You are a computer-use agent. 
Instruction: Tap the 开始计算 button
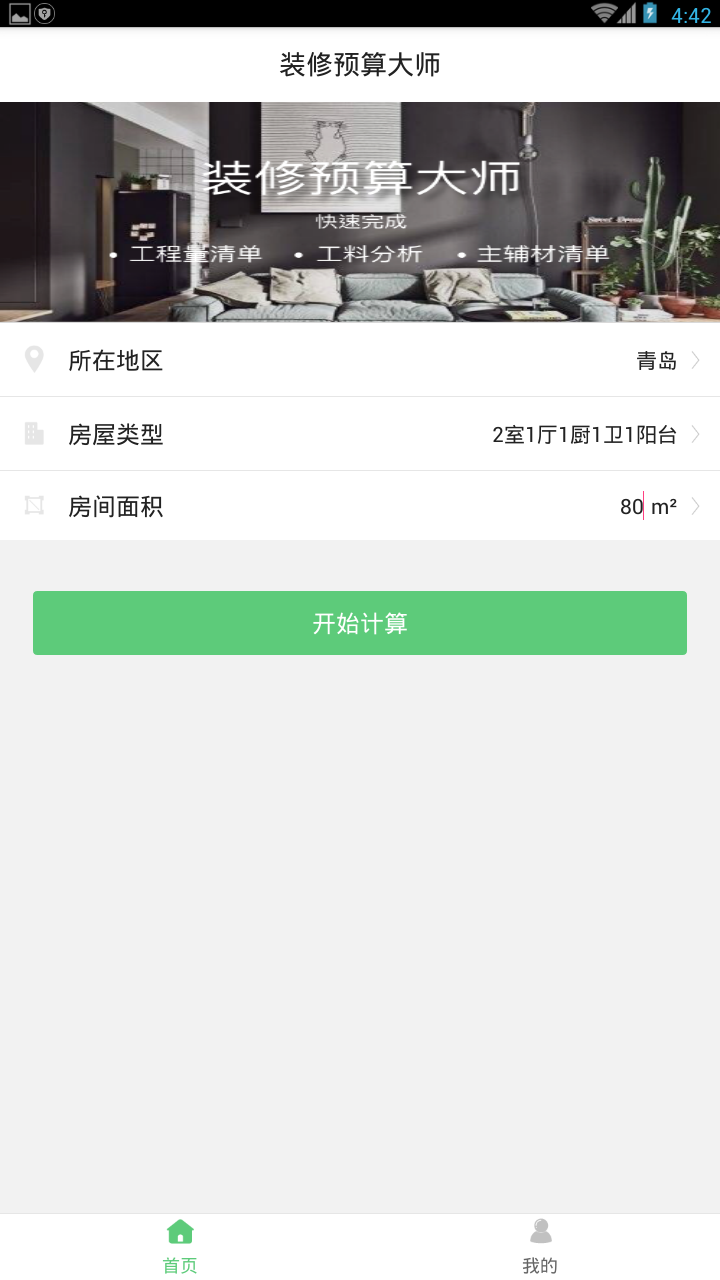[360, 623]
